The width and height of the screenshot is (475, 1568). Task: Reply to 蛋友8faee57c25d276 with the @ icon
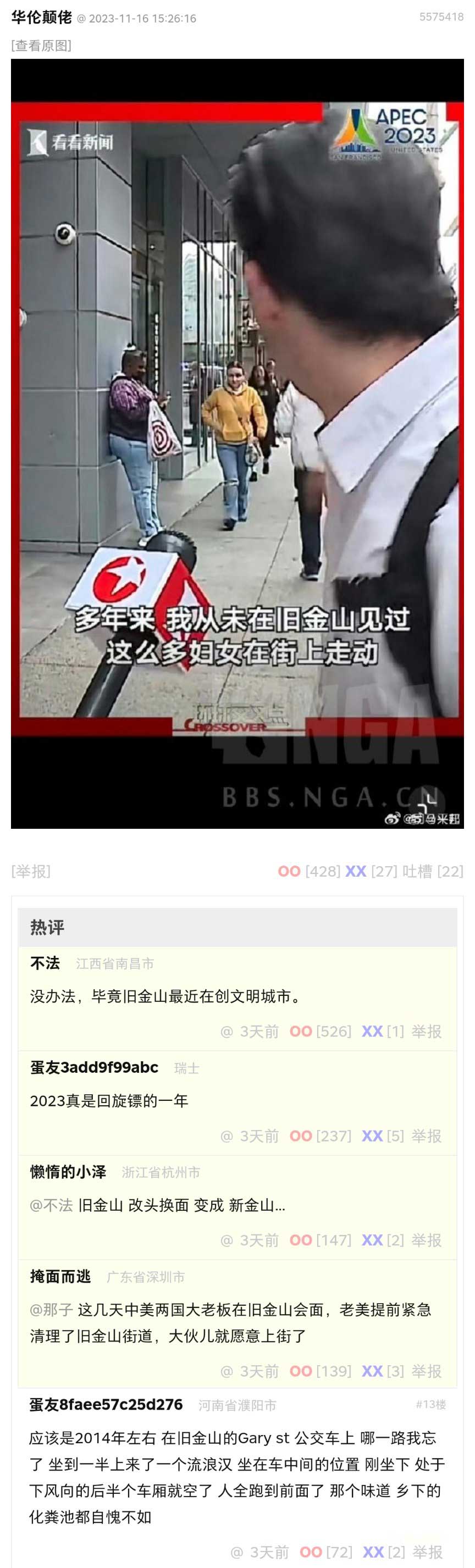coord(237,1552)
